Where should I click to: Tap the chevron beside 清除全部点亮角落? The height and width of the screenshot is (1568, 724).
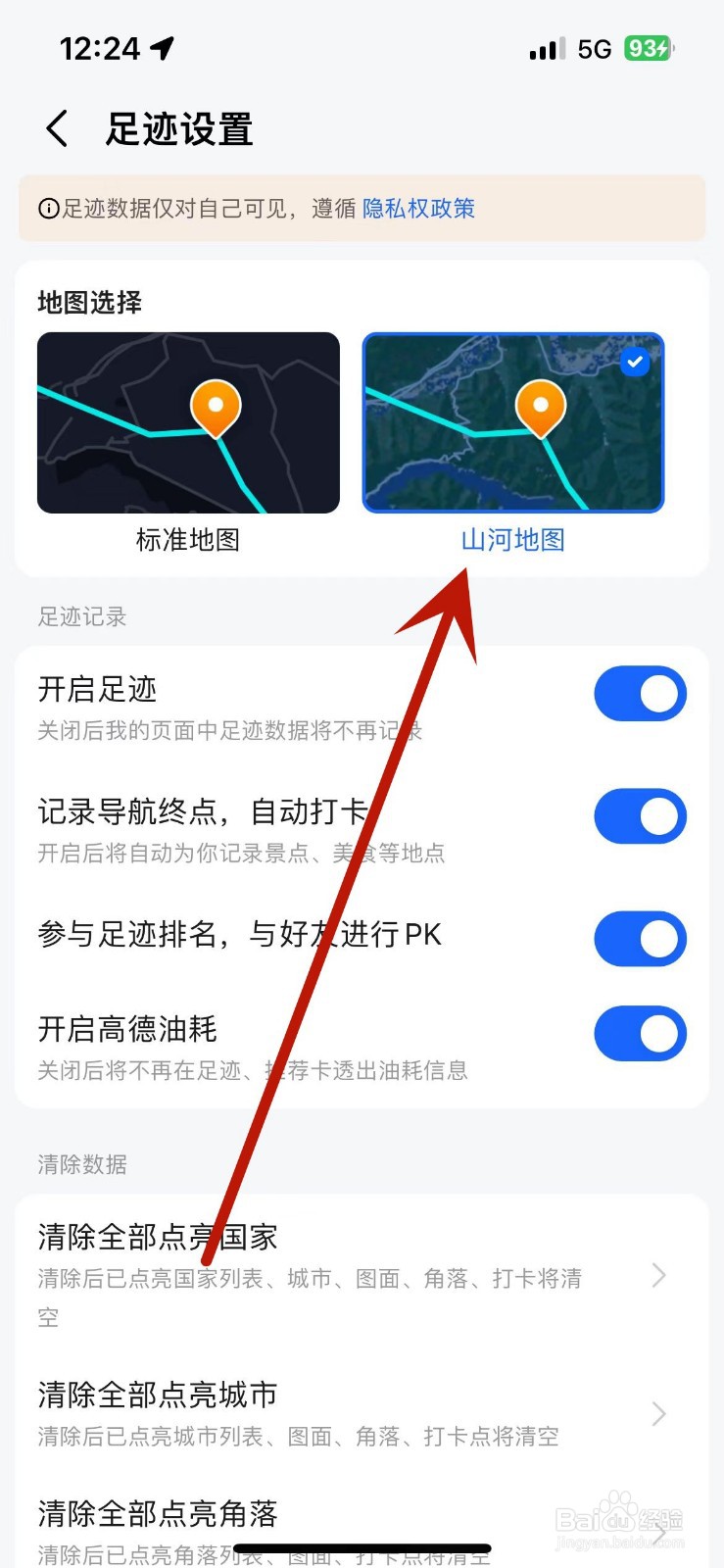[x=657, y=1532]
